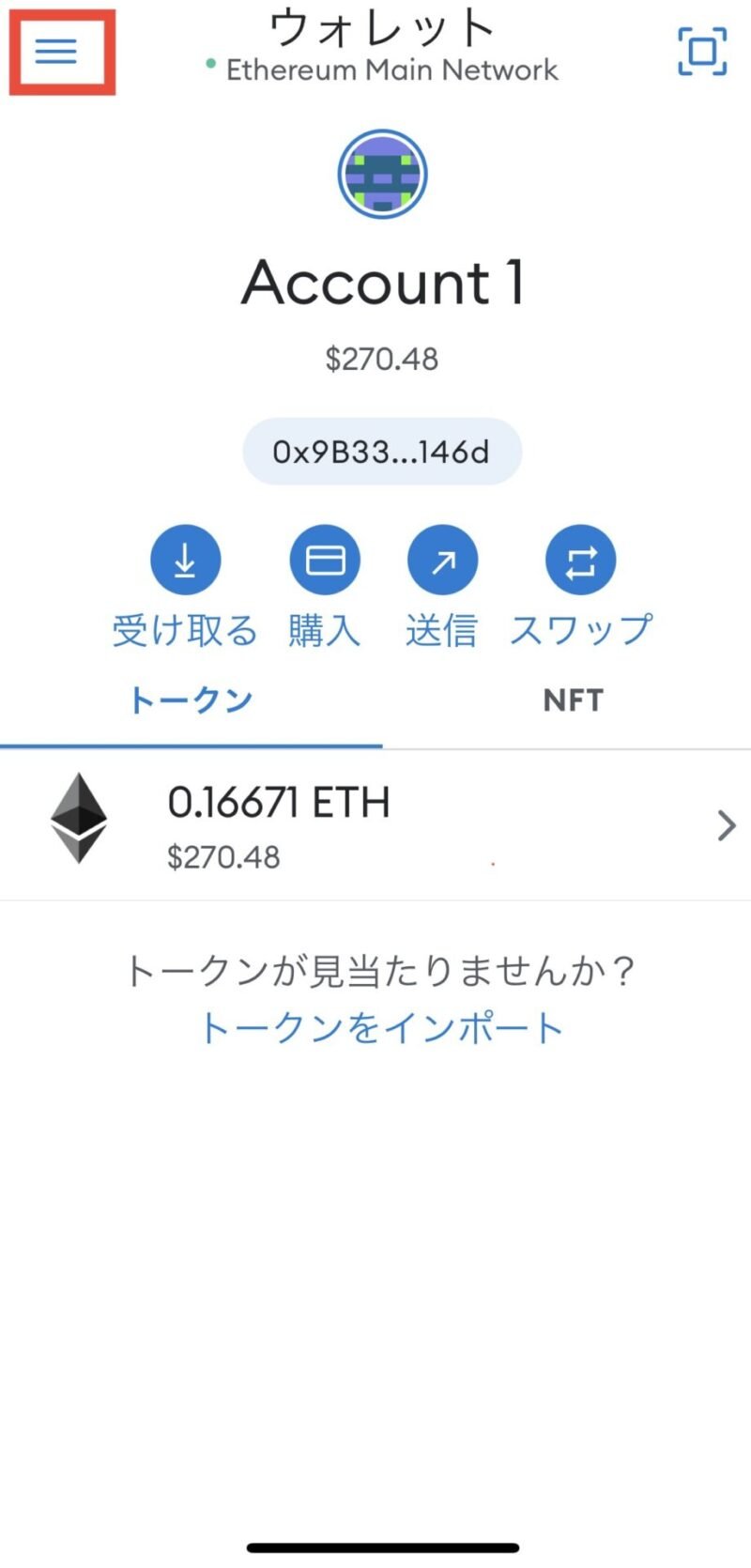Viewport: 751px width, 1568px height.
Task: Open the Ethereum Main Network selector
Action: point(382,69)
